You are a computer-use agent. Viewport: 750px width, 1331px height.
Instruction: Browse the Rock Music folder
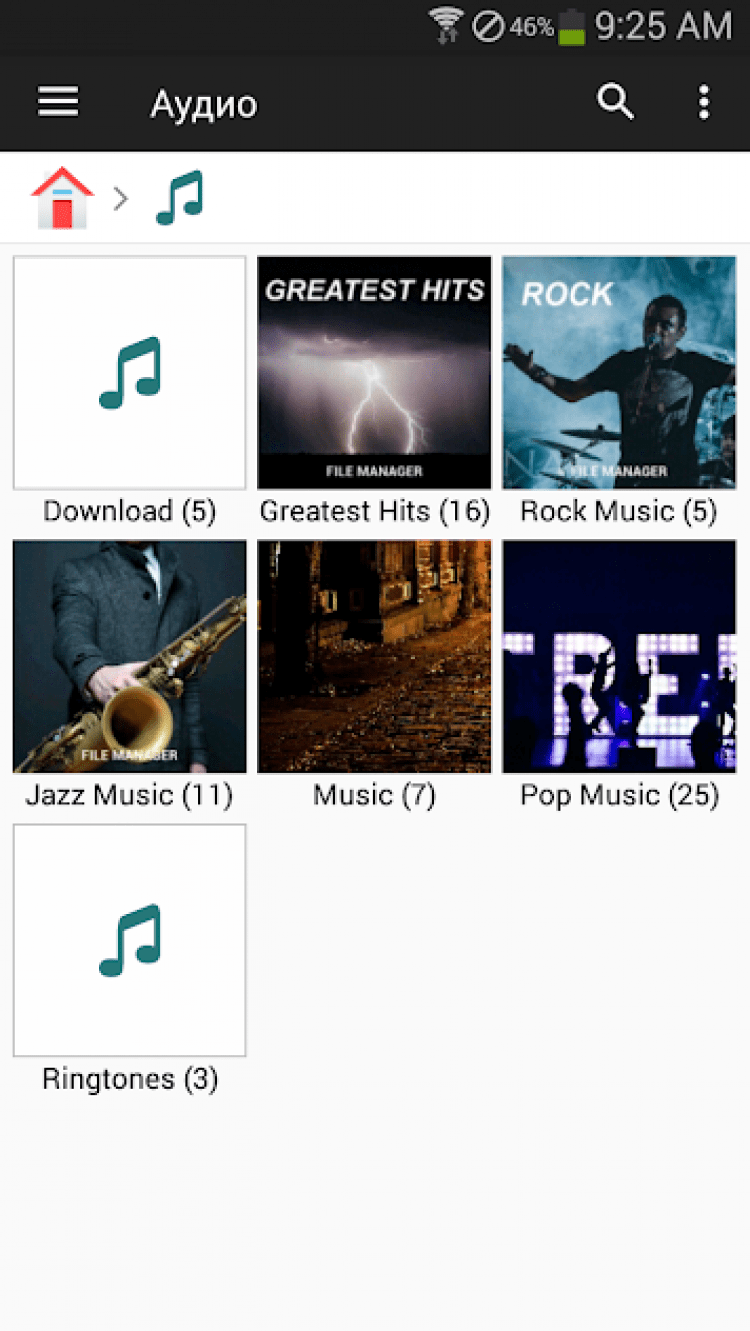(x=619, y=373)
